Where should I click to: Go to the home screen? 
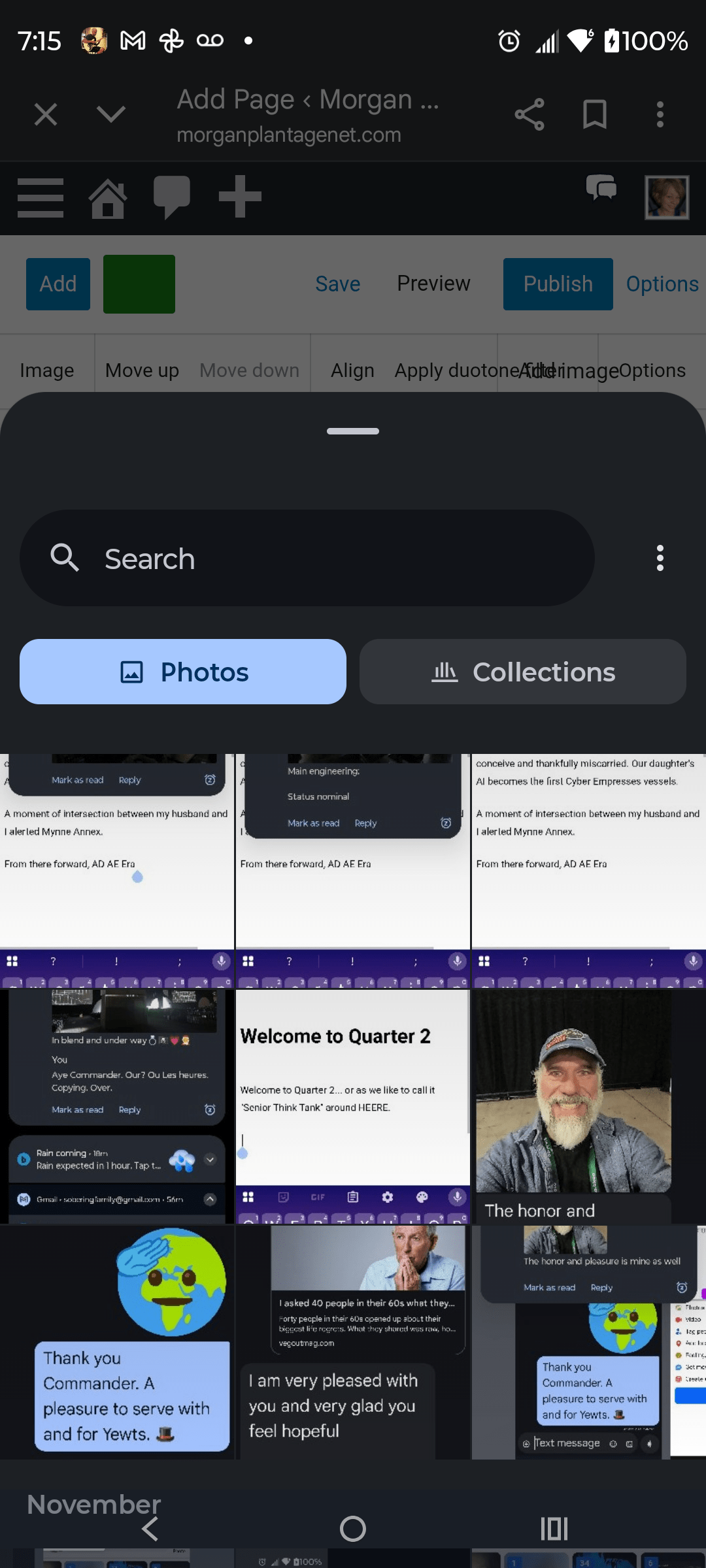coord(353,1529)
